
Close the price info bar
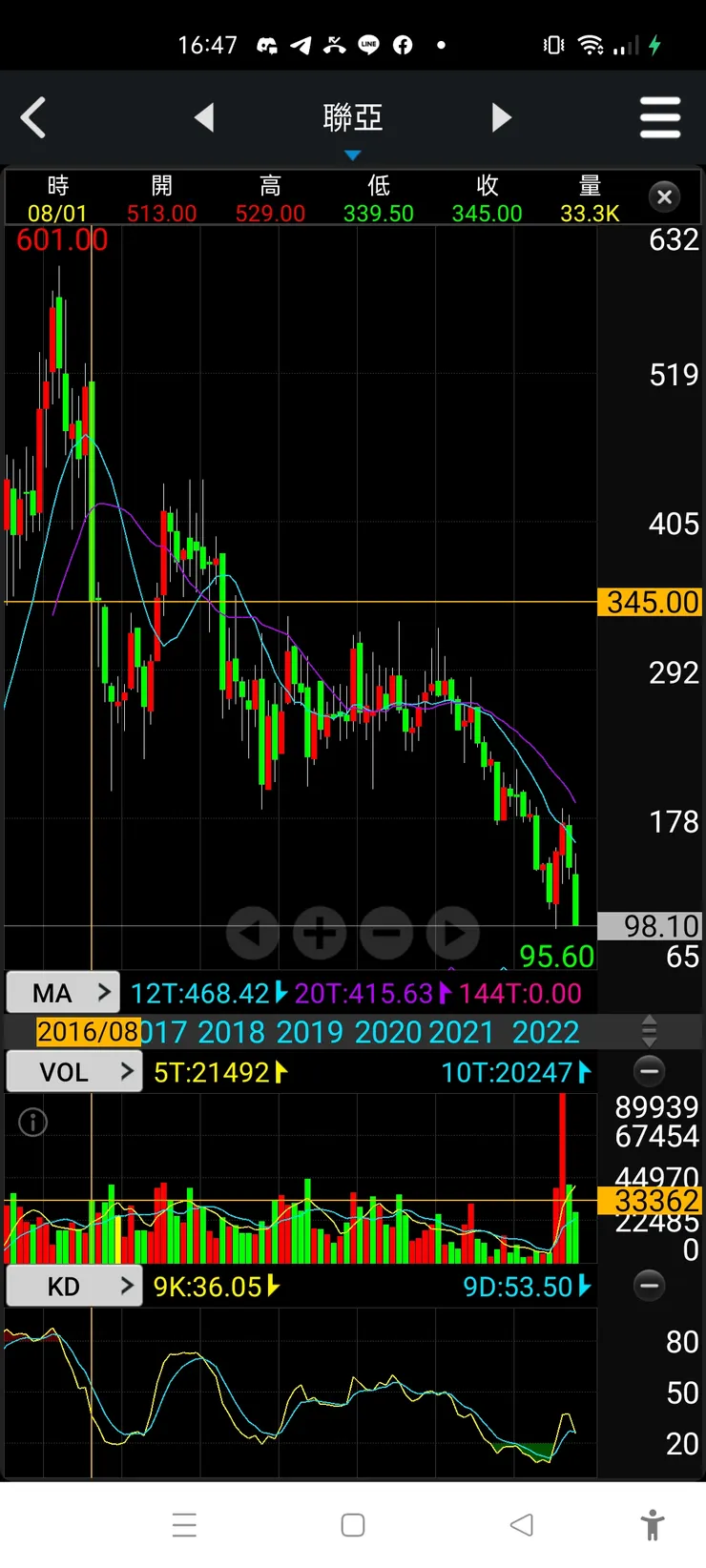pos(664,197)
